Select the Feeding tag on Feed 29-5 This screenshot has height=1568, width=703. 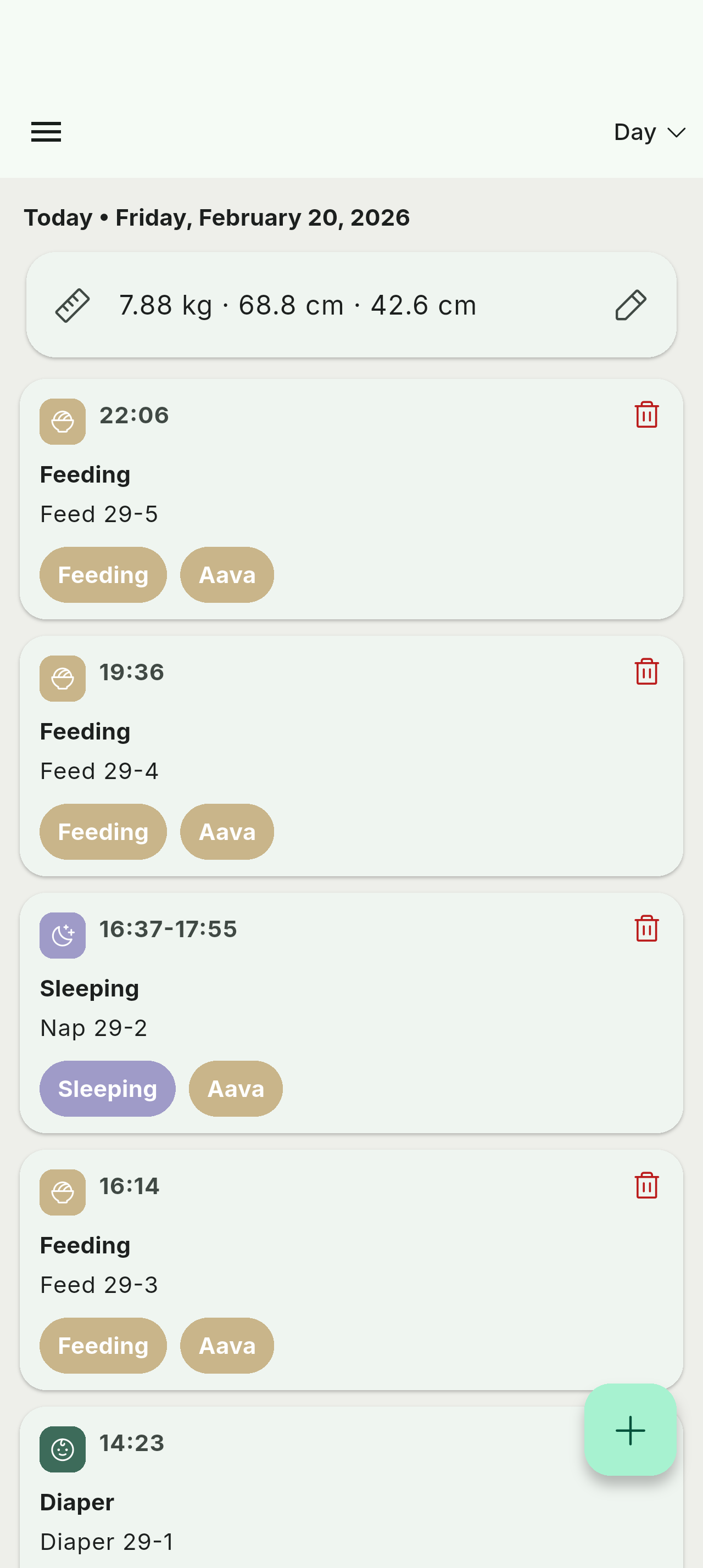coord(102,574)
